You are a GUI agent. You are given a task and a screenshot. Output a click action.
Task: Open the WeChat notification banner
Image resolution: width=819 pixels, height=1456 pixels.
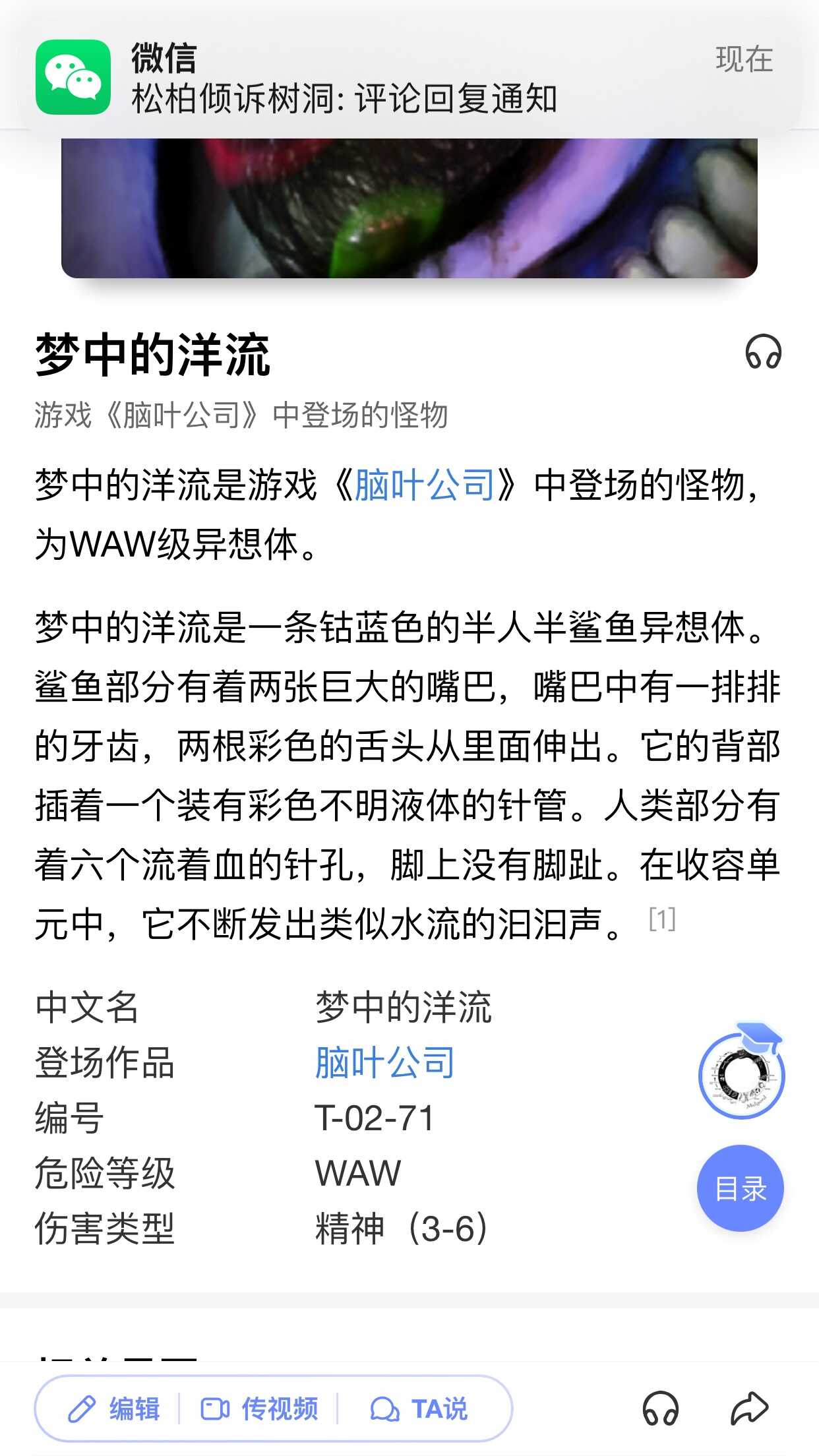(x=409, y=78)
